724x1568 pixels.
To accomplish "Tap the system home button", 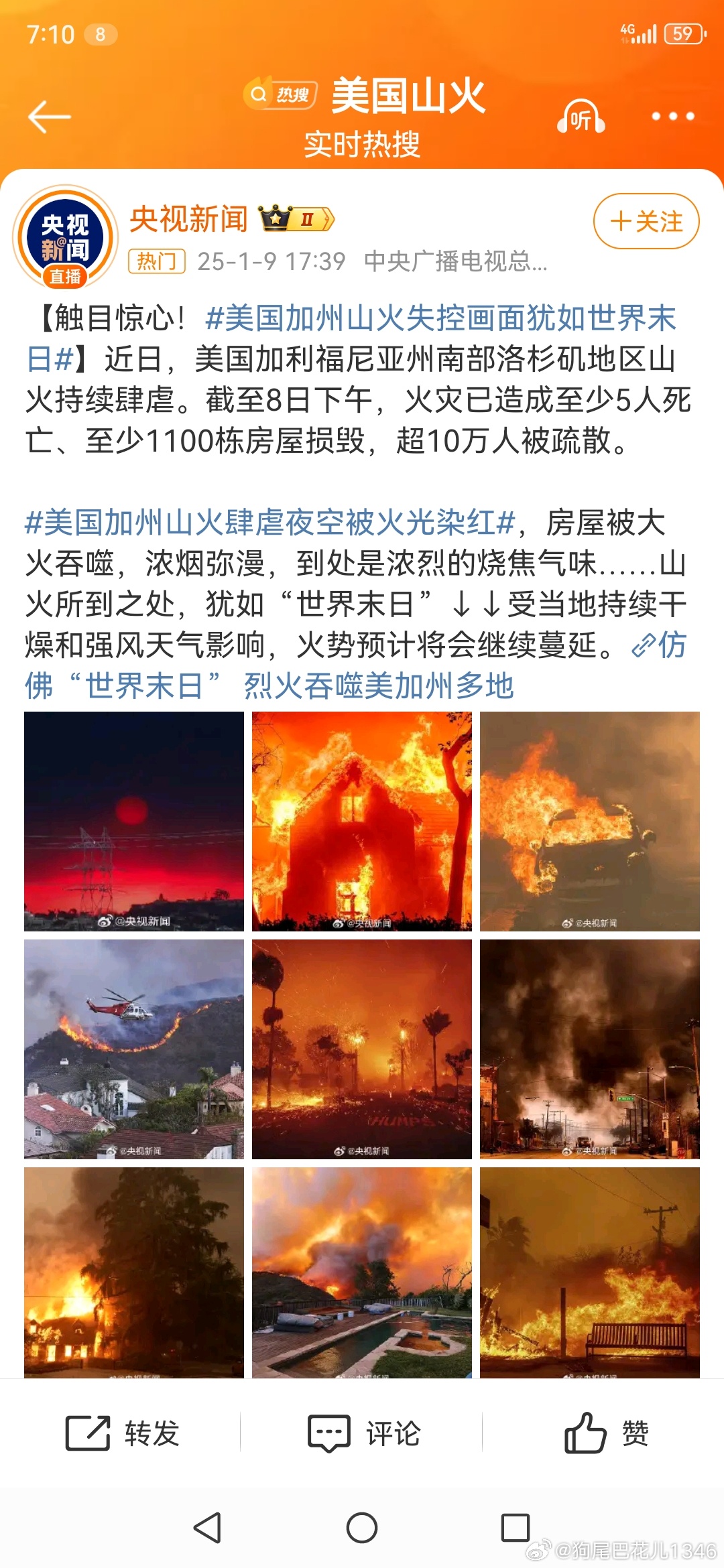I will pyautogui.click(x=362, y=1528).
